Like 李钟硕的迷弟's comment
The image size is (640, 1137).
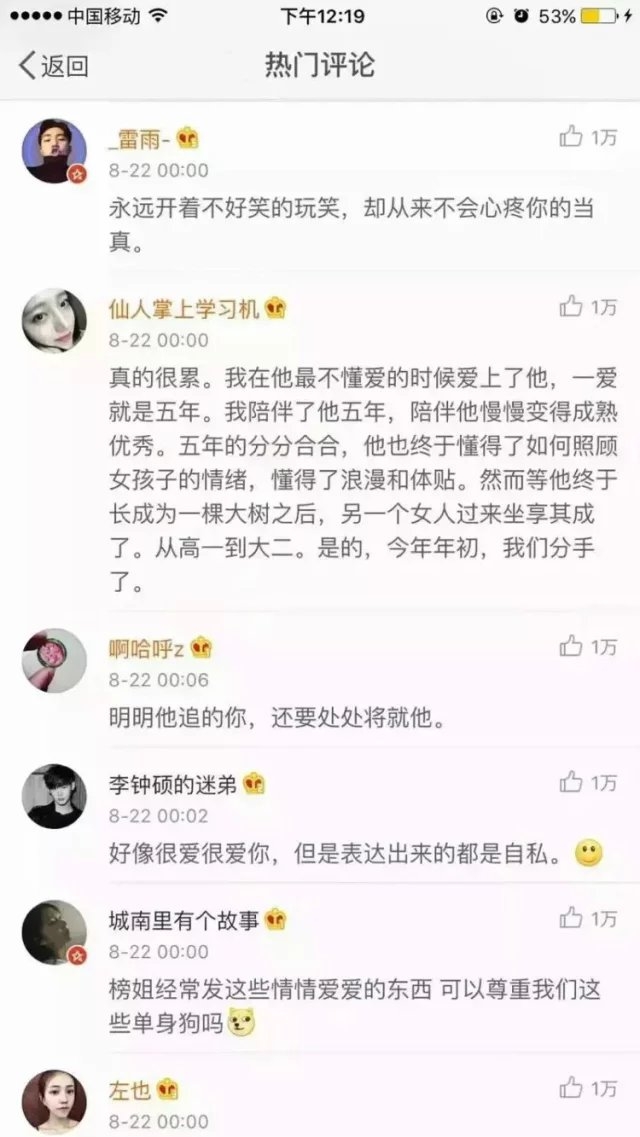[587, 782]
